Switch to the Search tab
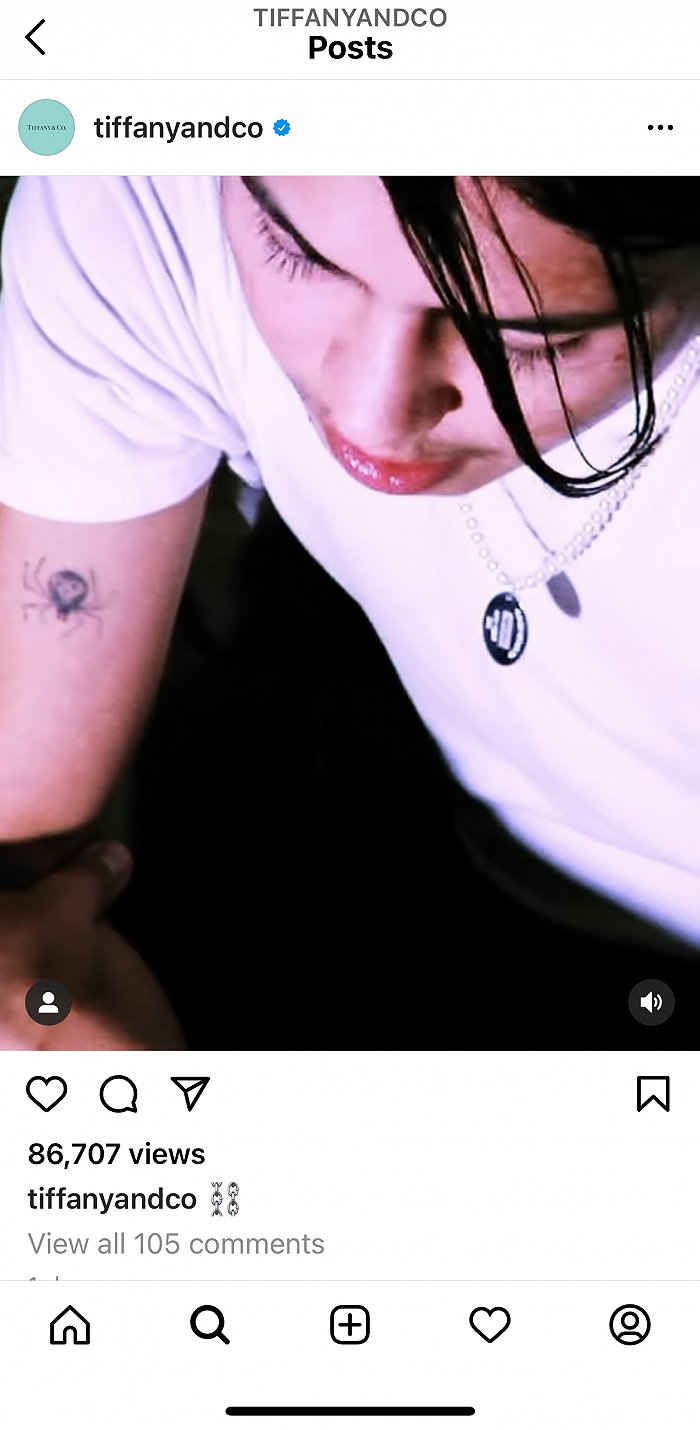 point(210,1326)
